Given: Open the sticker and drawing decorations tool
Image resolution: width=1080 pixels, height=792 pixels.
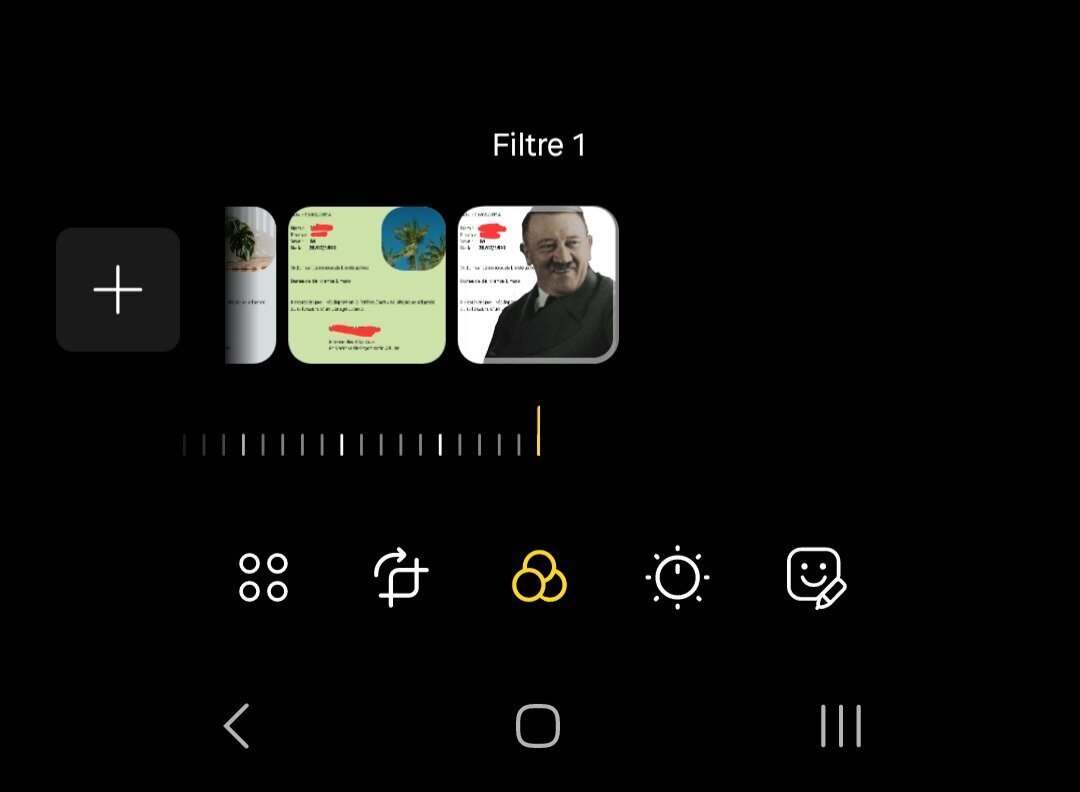Looking at the screenshot, I should (816, 577).
